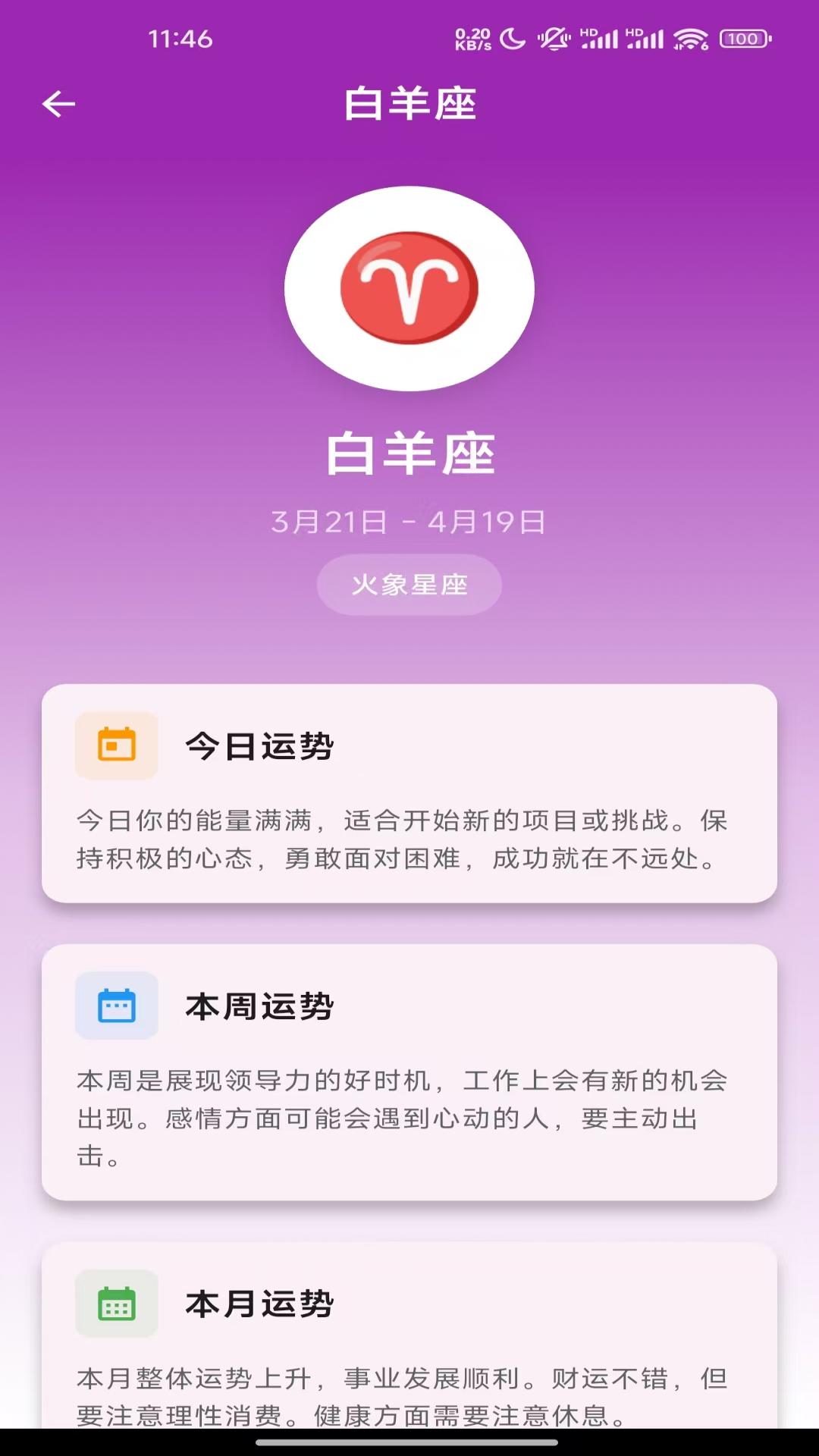Select the 今日运势 section heading
Image resolution: width=819 pixels, height=1456 pixels.
[259, 745]
